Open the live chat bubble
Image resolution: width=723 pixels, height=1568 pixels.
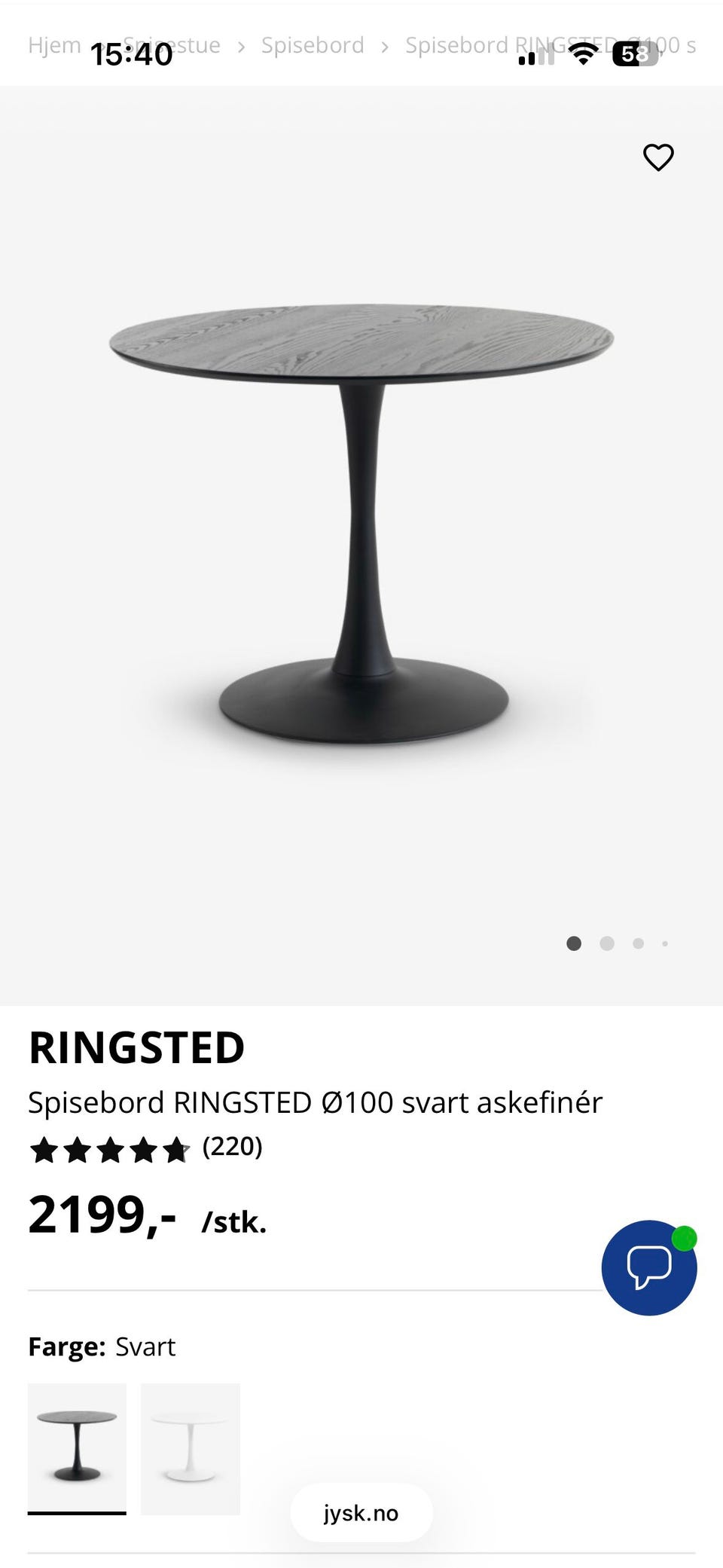pyautogui.click(x=649, y=1267)
